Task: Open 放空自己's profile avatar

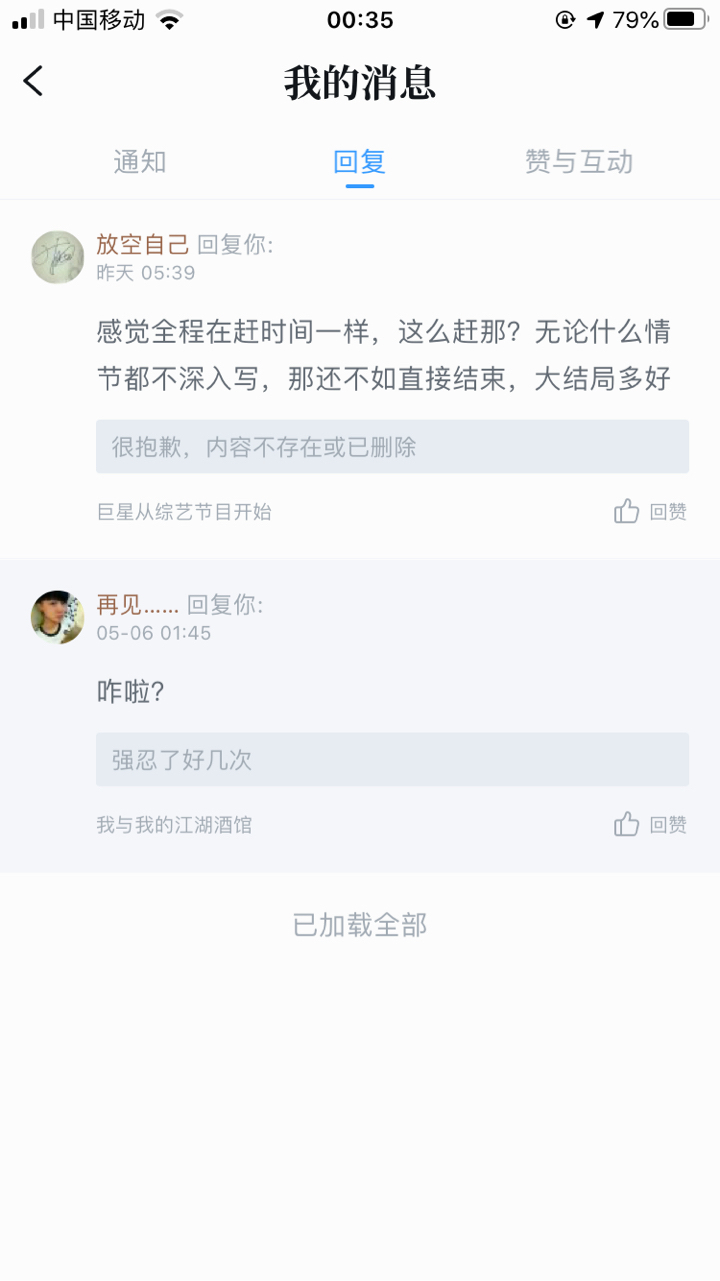Action: [x=58, y=257]
